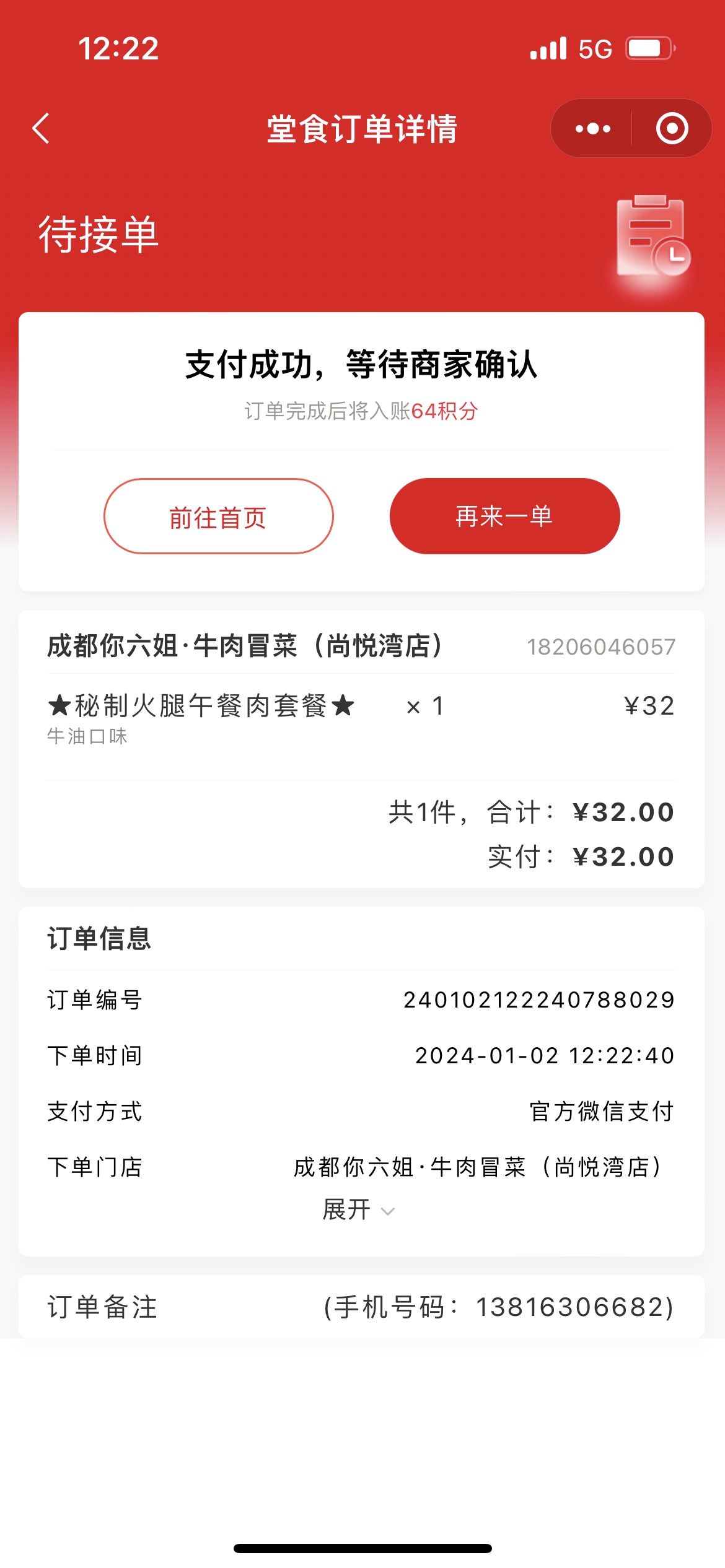Call the store number 18206046057
The height and width of the screenshot is (1568, 725).
tap(600, 647)
